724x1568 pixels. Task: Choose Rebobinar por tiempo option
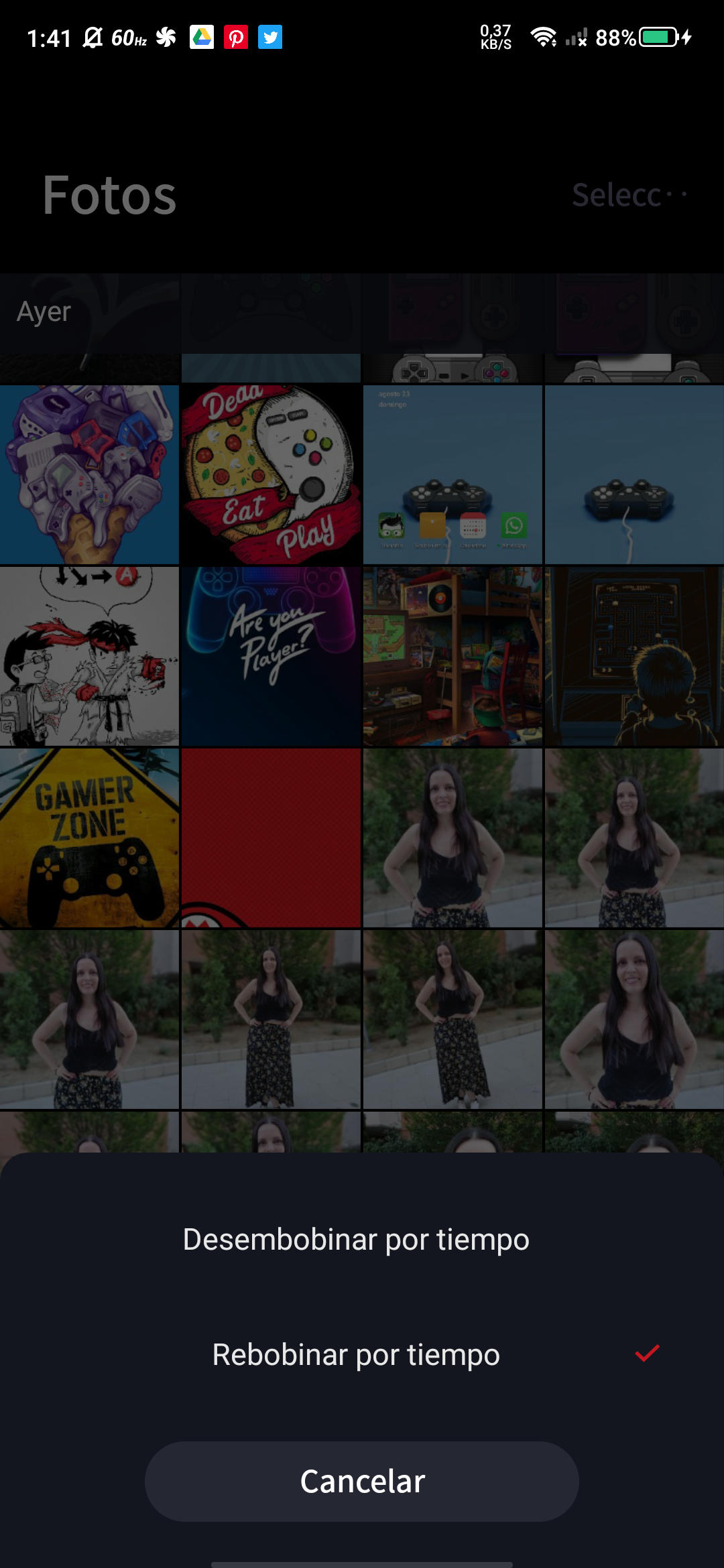362,1355
